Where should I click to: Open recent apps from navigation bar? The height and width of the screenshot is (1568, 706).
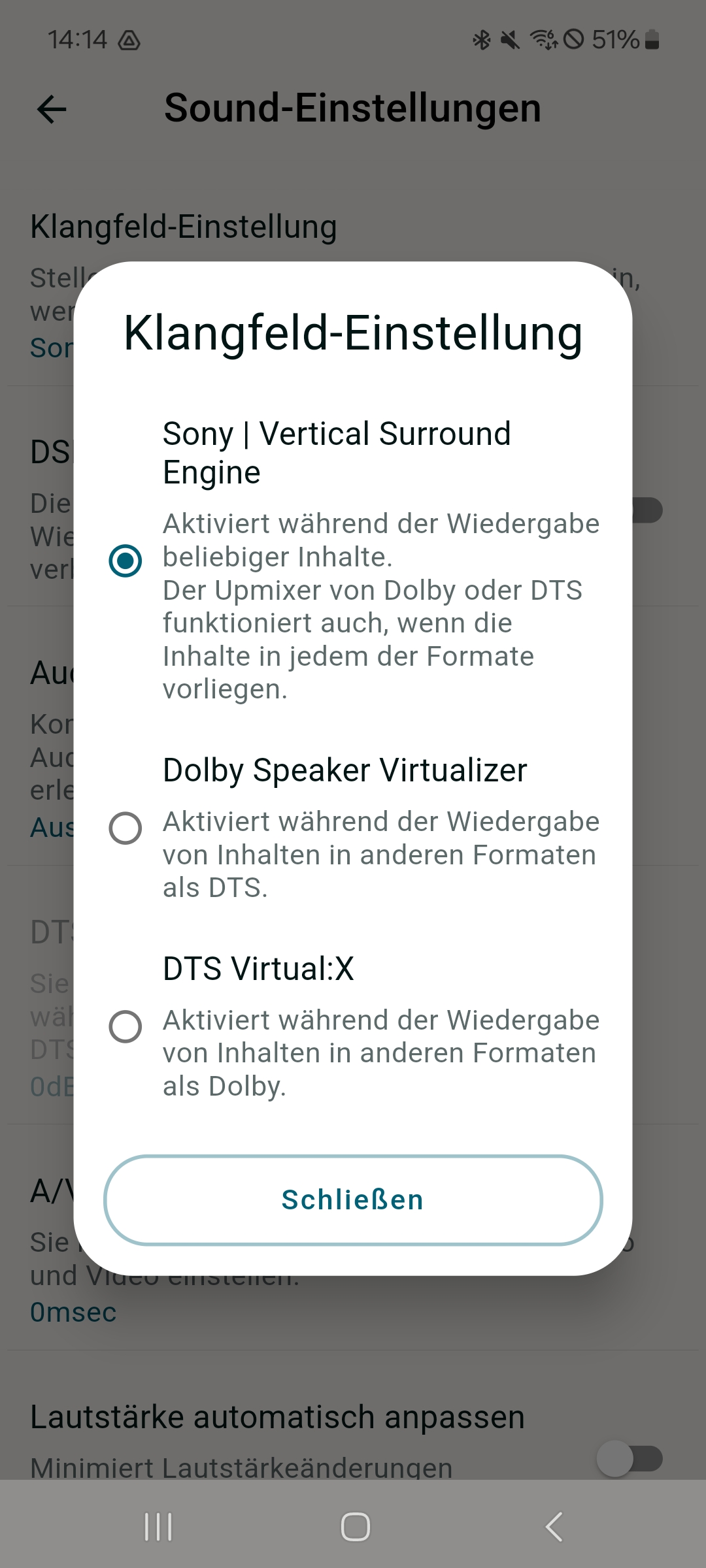click(158, 1527)
